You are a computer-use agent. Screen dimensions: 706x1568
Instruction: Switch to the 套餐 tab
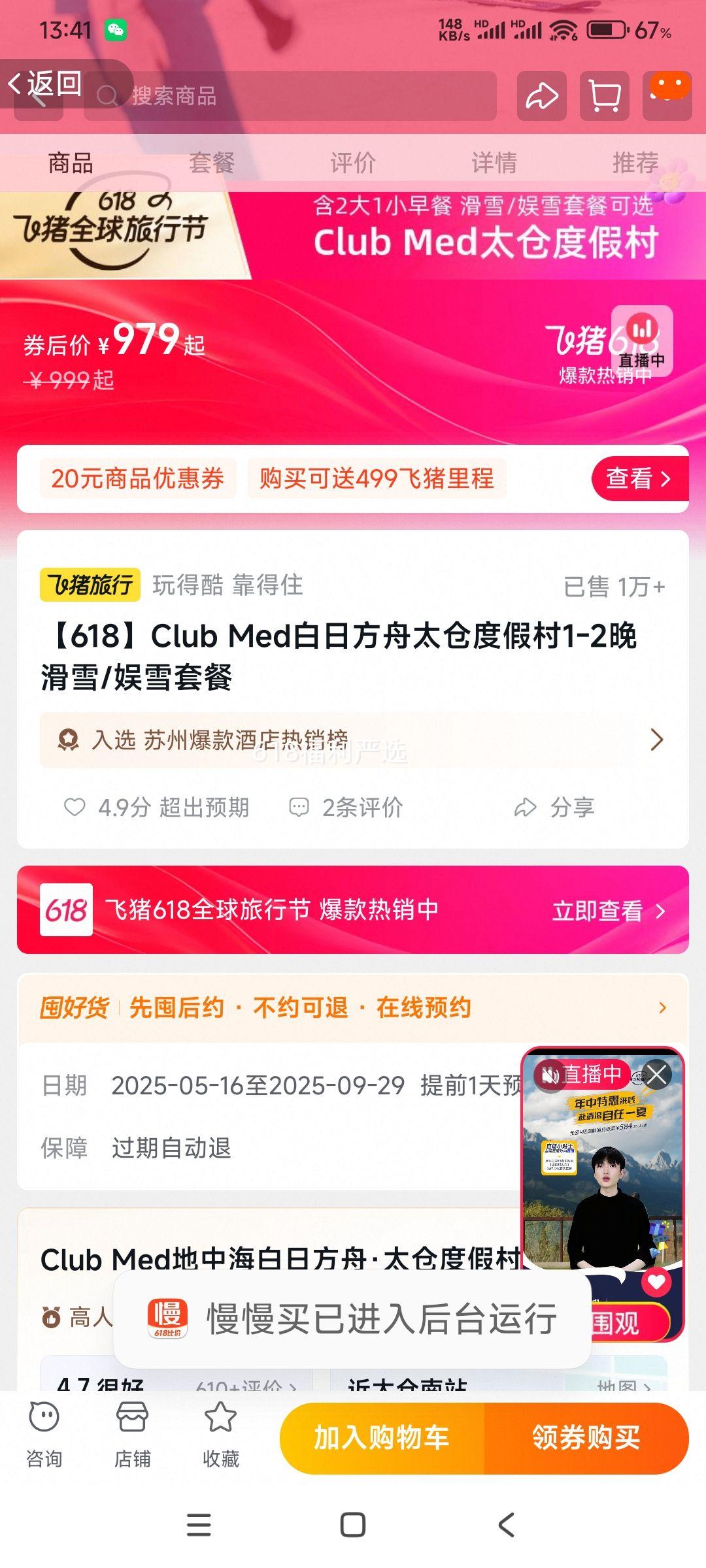pos(212,163)
